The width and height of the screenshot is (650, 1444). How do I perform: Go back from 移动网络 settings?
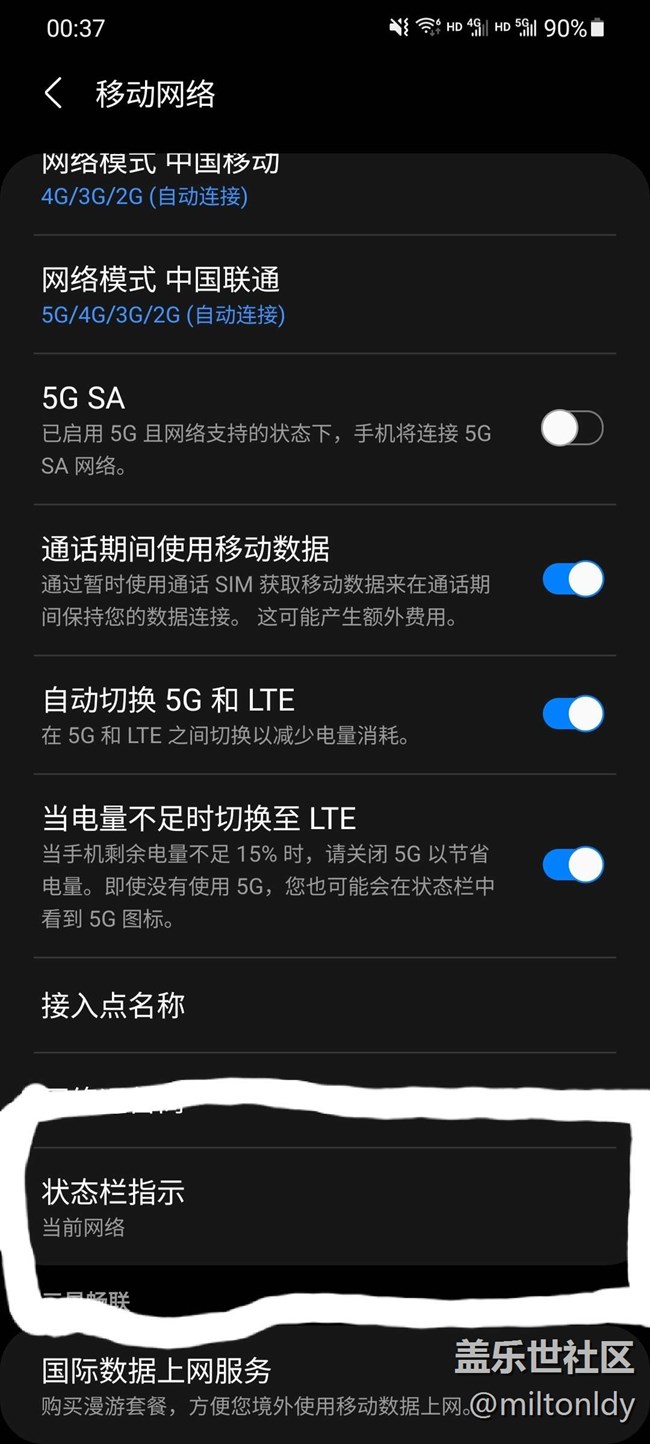54,94
